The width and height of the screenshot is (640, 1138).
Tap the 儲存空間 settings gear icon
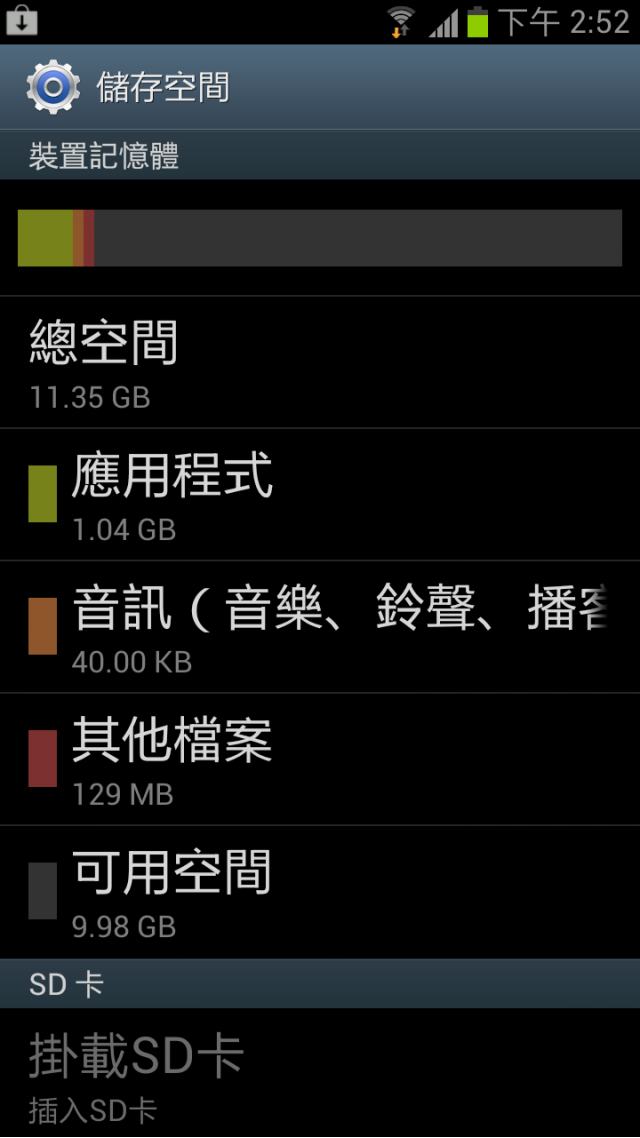tap(52, 87)
